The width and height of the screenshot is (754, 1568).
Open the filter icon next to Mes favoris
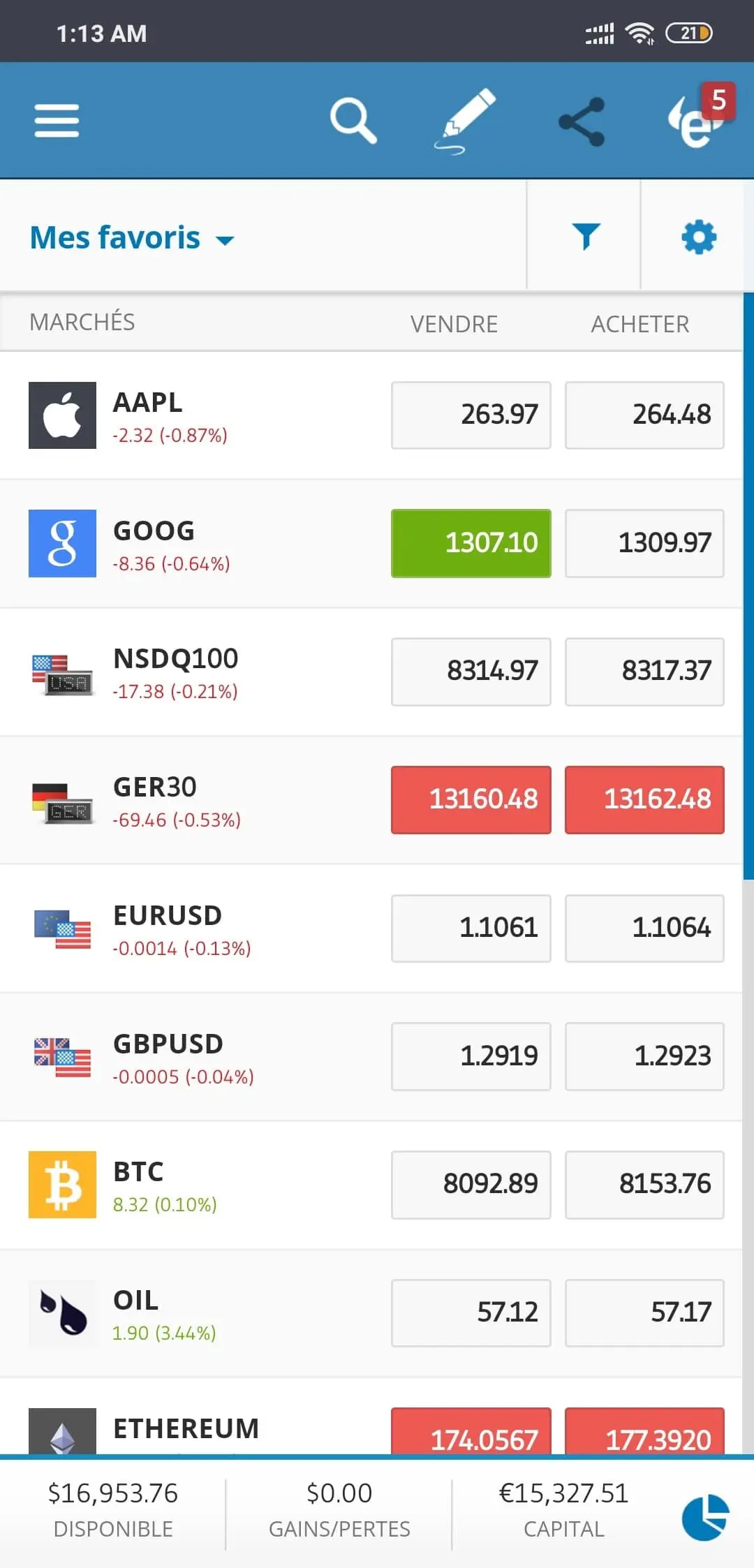[x=585, y=236]
